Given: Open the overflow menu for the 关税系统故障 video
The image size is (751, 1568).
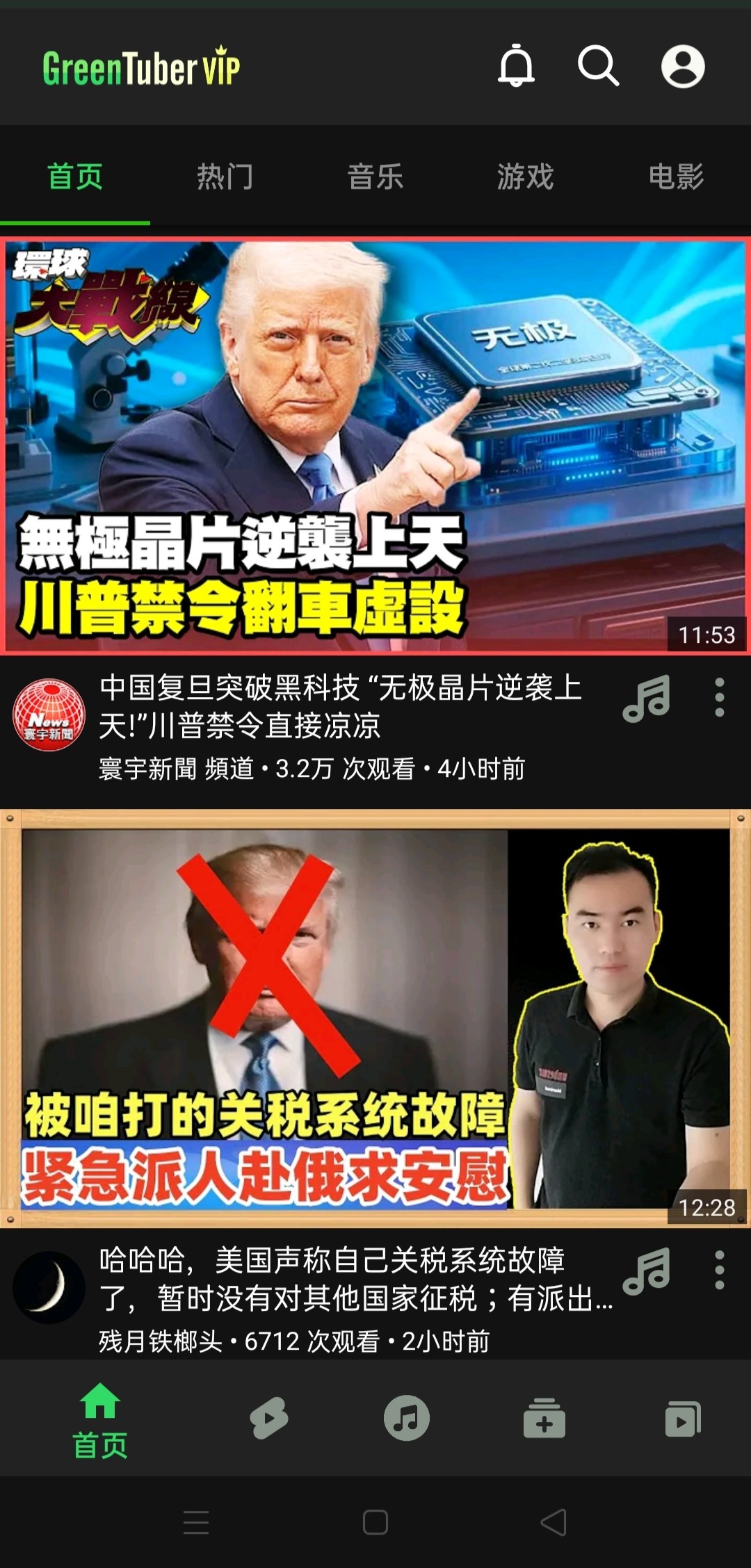Looking at the screenshot, I should pyautogui.click(x=720, y=1270).
